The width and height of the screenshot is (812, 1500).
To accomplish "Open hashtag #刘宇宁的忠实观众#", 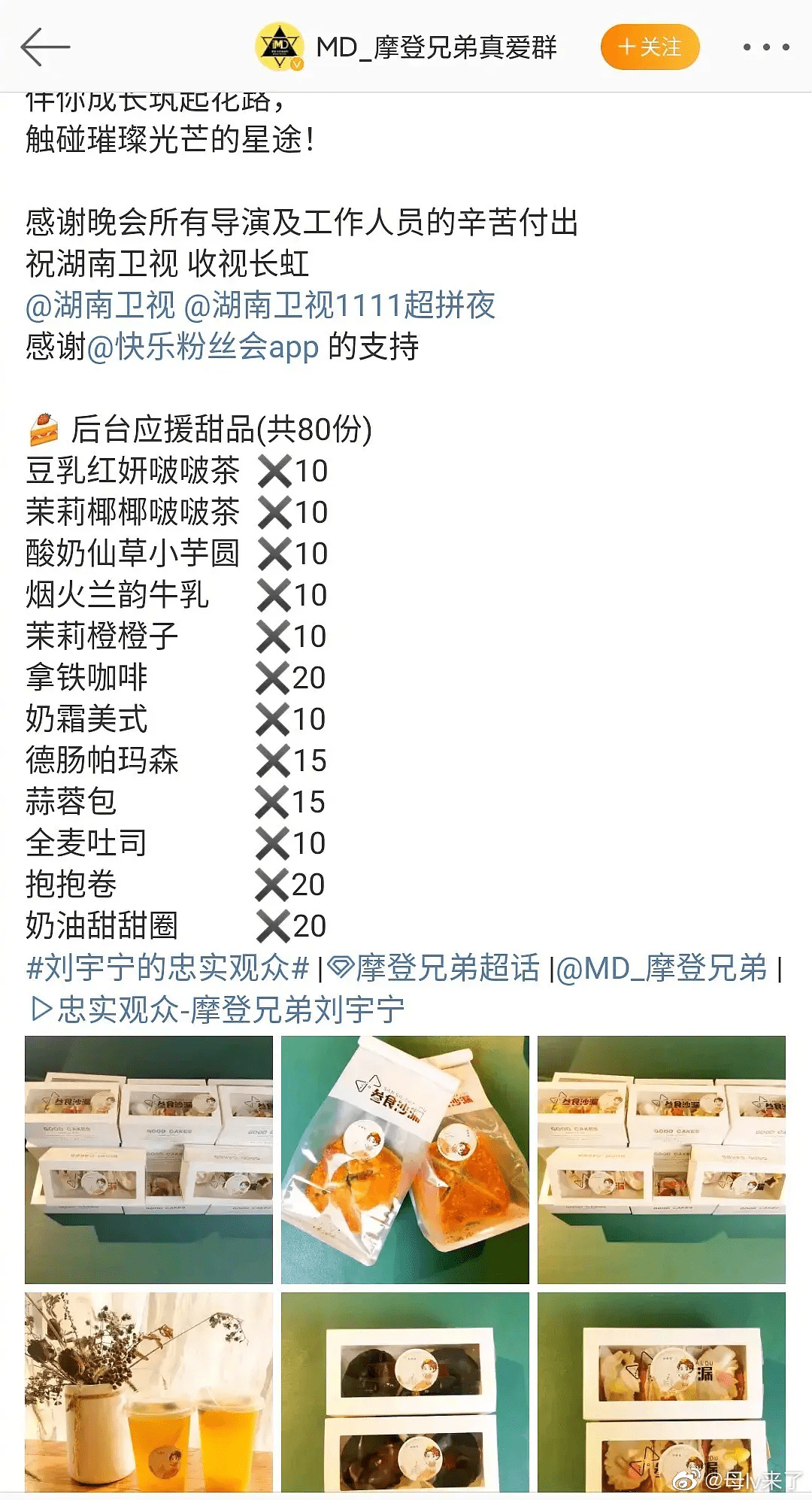I will coord(168,967).
